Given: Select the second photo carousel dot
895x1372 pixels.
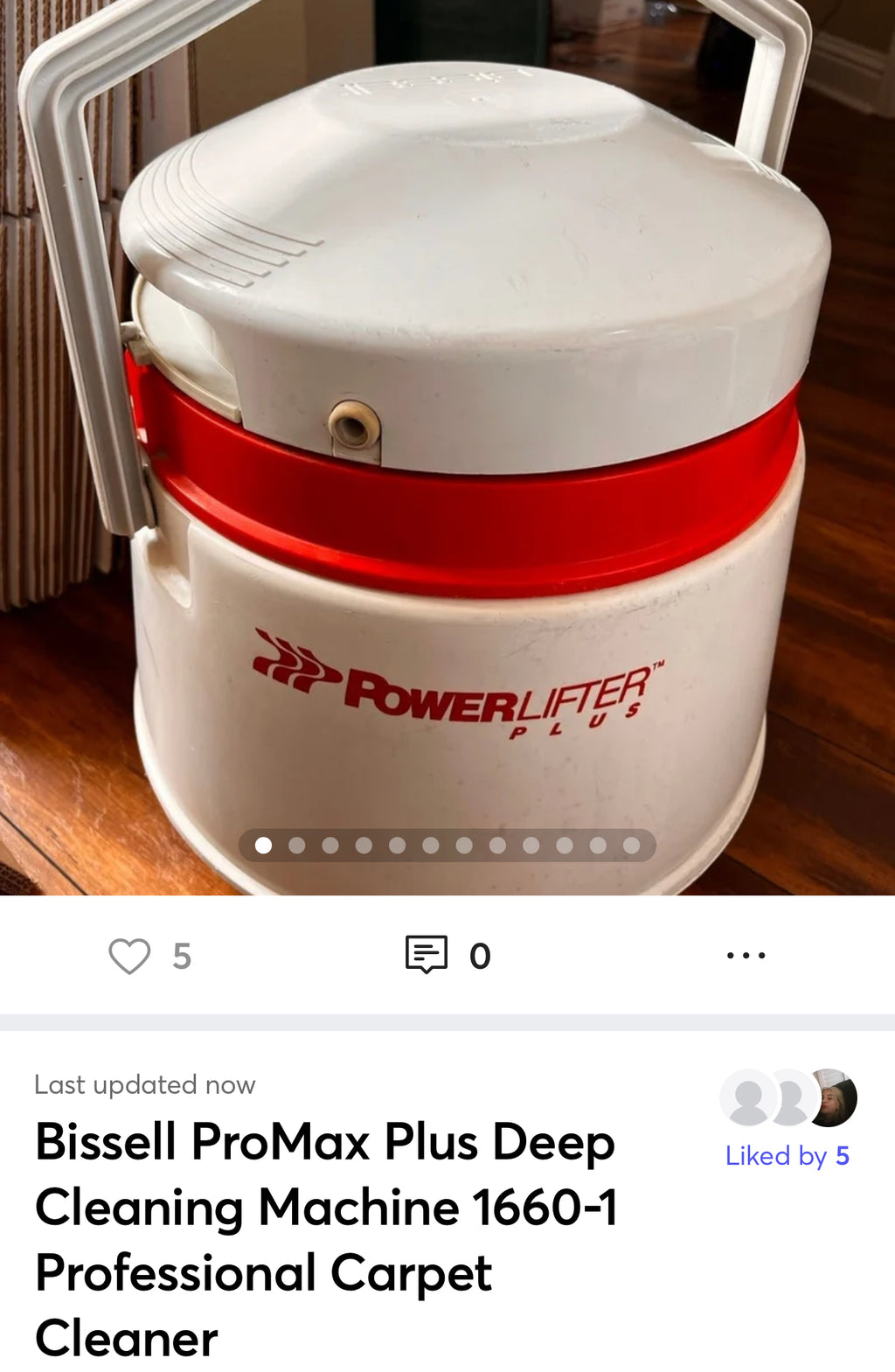Looking at the screenshot, I should (295, 846).
